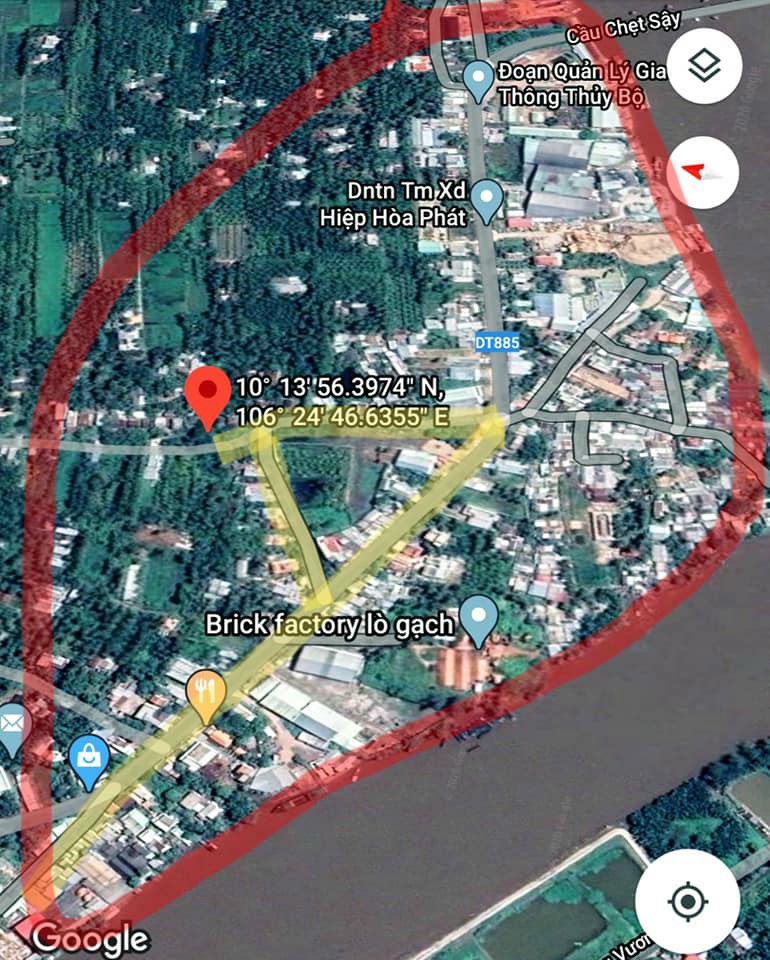
Task: Tap the blue shopping bag marker
Action: point(90,760)
